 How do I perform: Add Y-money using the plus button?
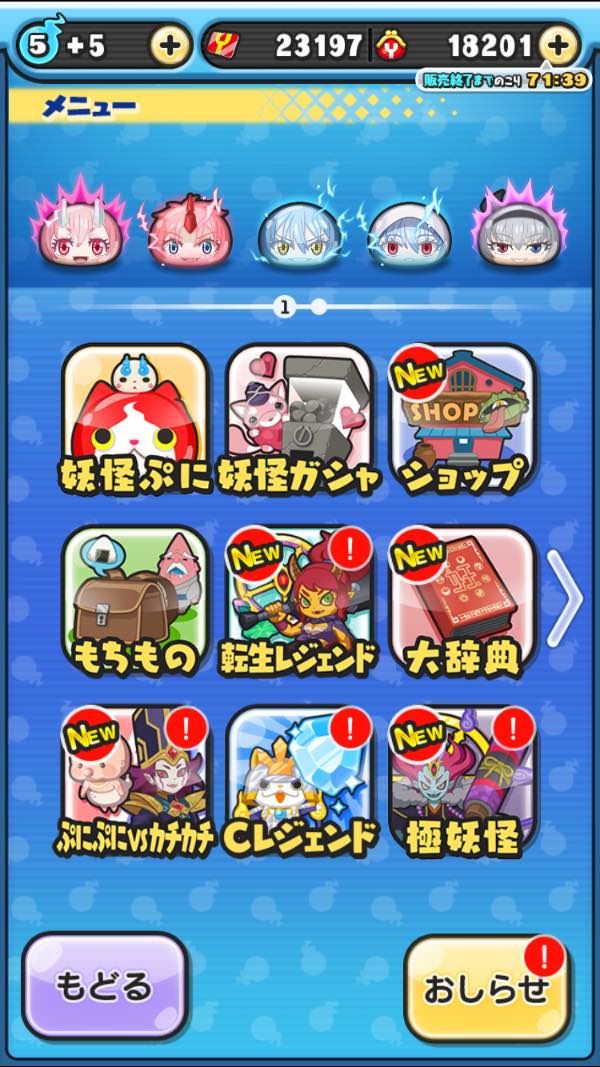click(558, 45)
